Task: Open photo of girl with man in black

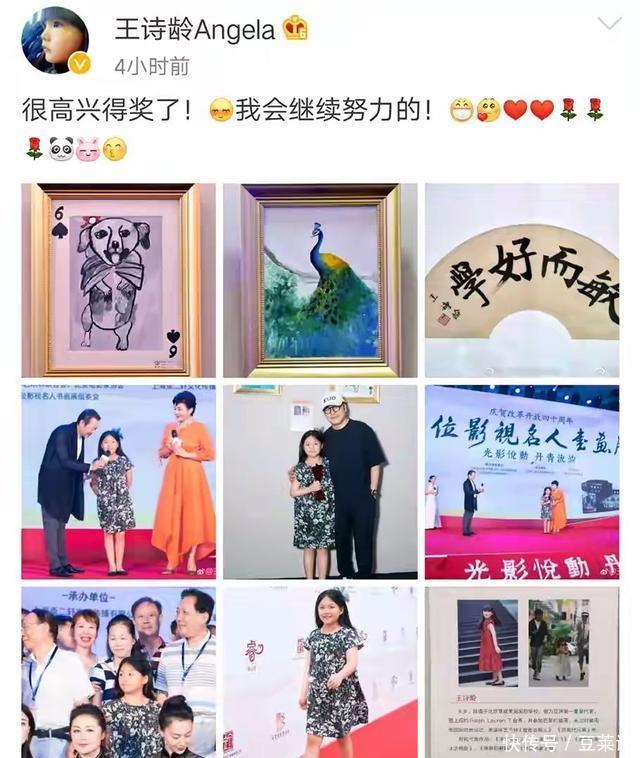Action: click(320, 482)
